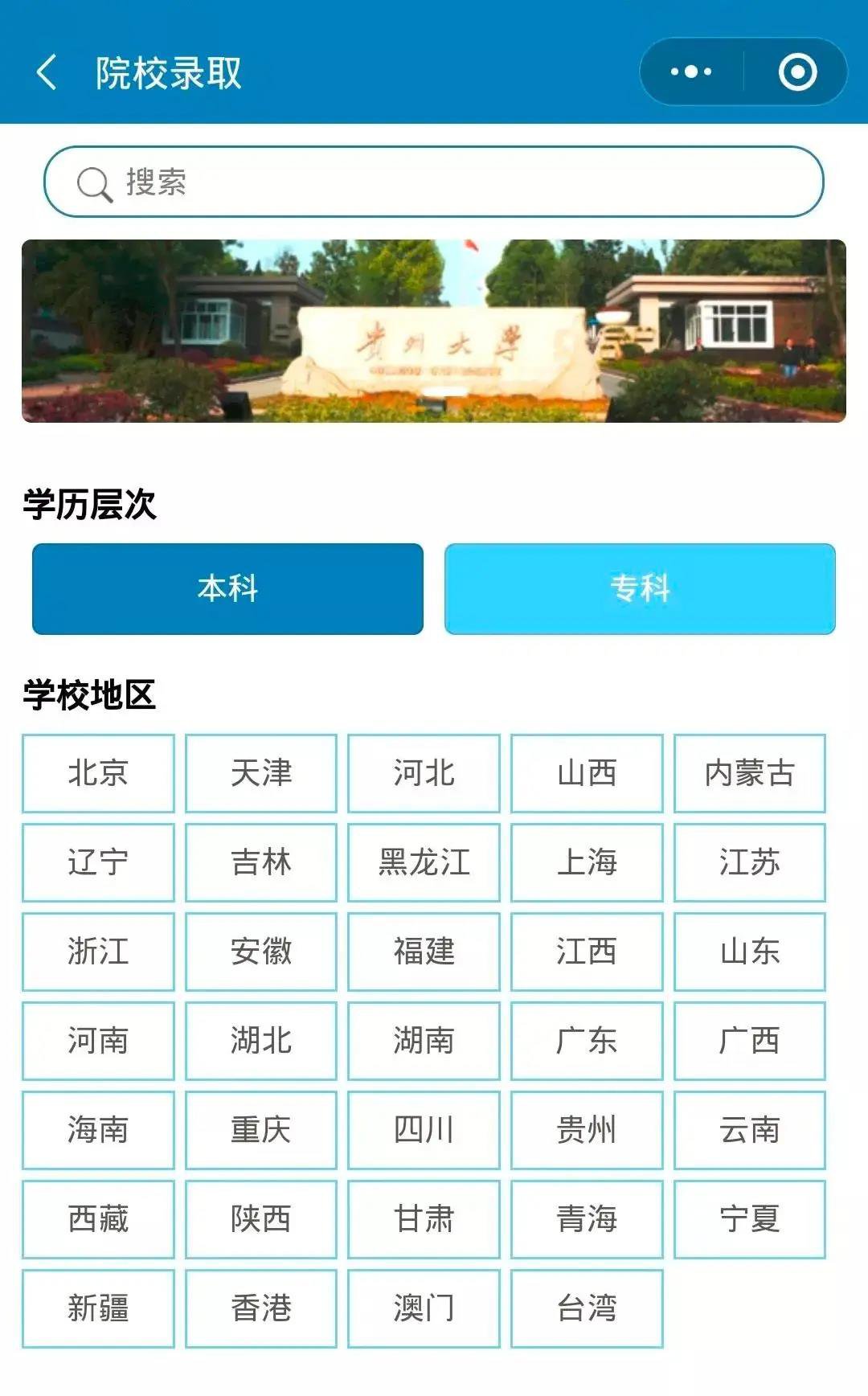Select the 天津 region
Viewport: 868px width, 1396px height.
click(x=261, y=773)
